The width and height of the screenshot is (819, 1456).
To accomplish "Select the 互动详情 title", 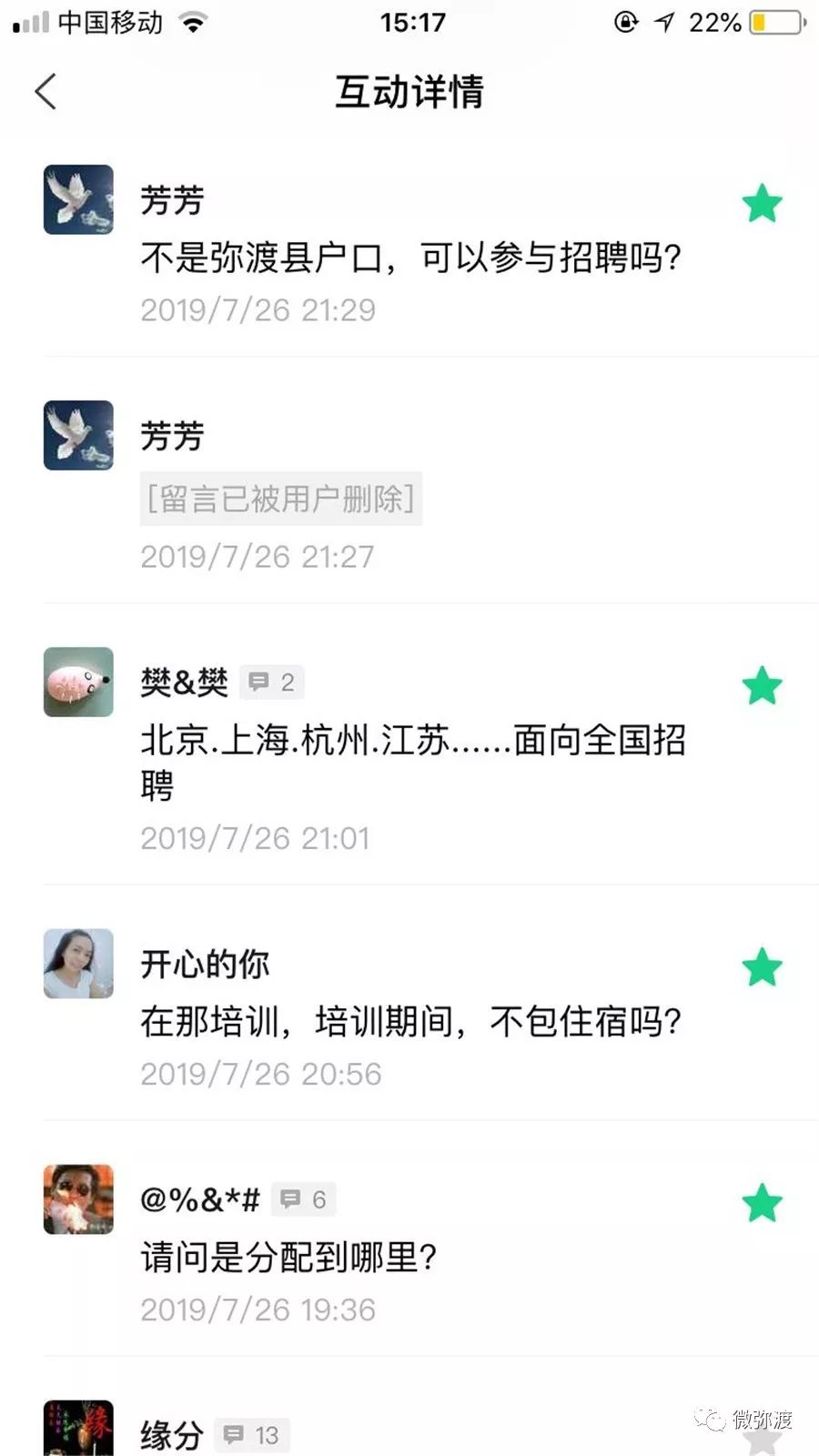I will click(x=409, y=92).
